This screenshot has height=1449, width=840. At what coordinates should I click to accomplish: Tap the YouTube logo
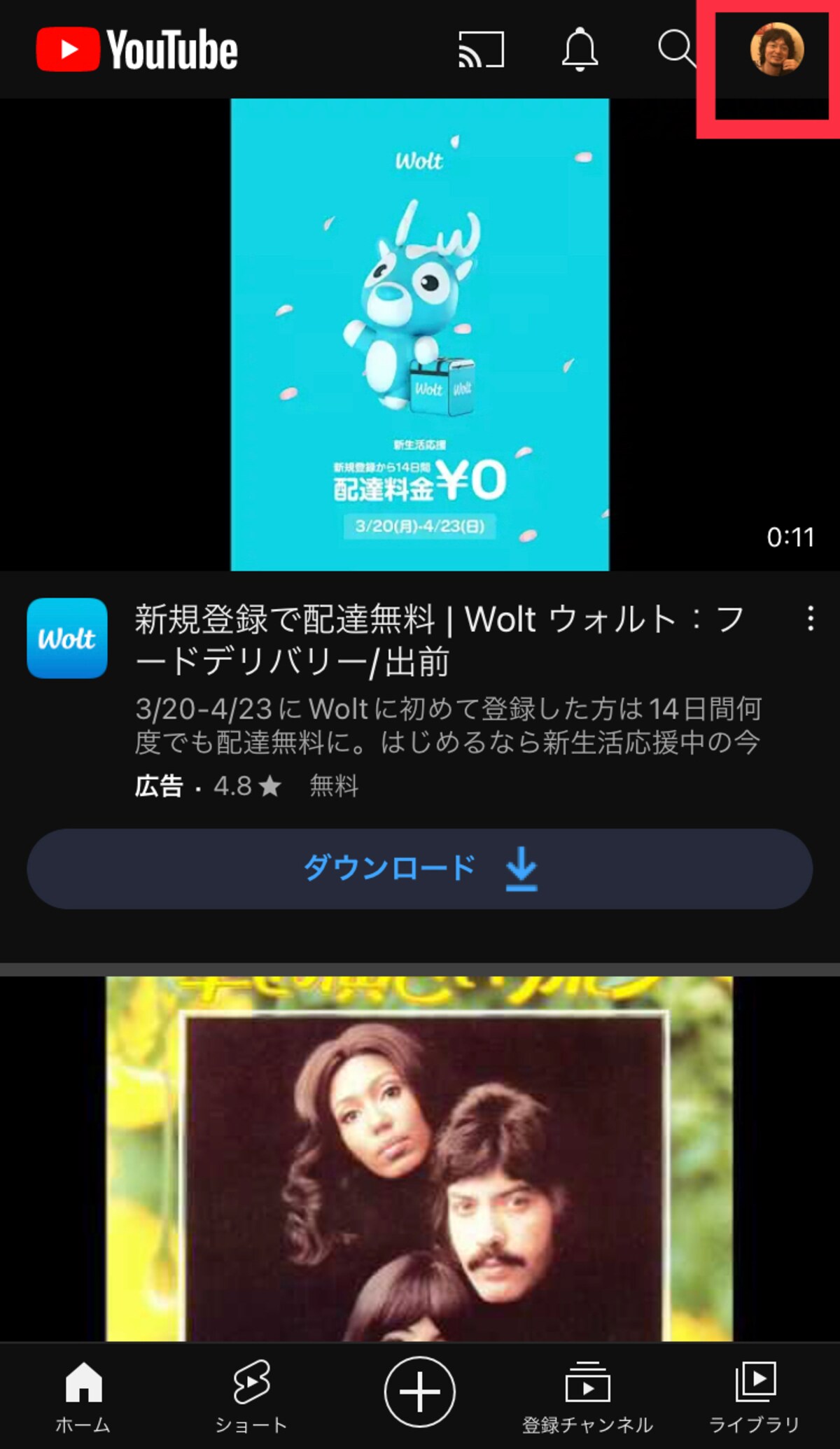coord(137,50)
